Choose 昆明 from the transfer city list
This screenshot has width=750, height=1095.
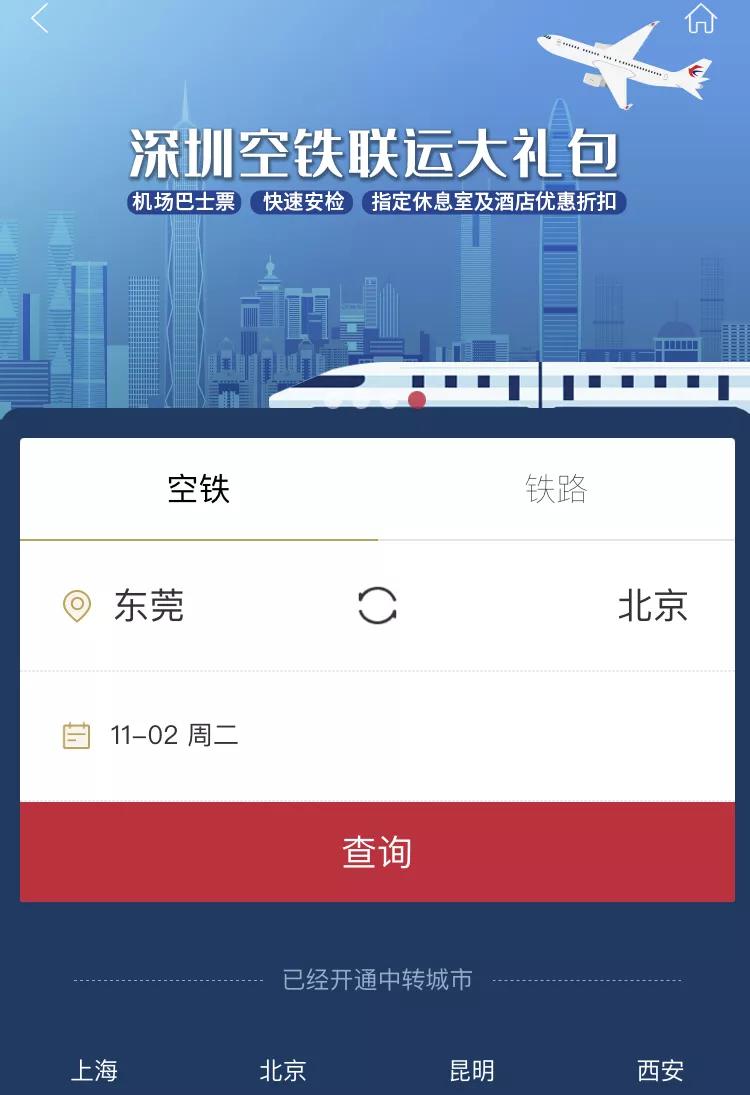[x=473, y=1070]
